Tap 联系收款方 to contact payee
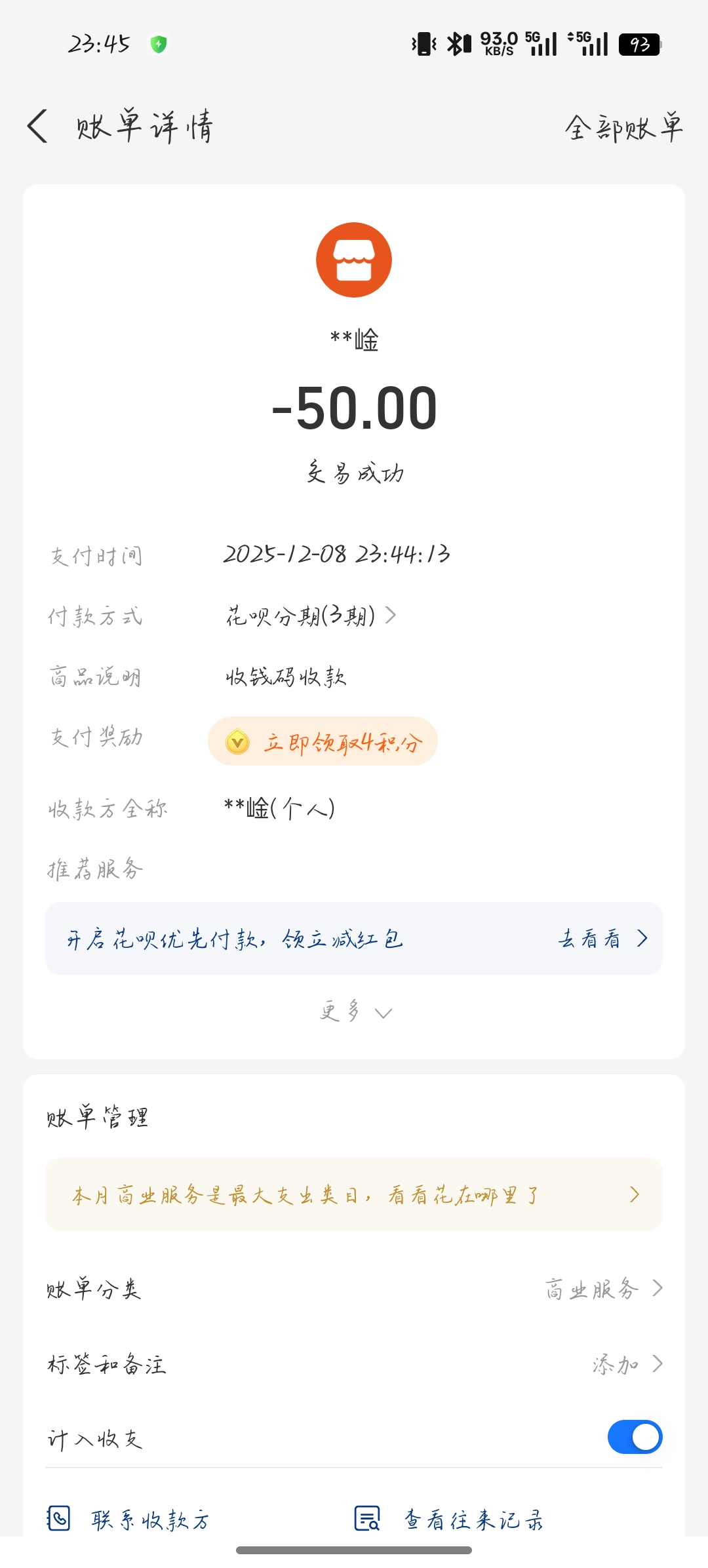This screenshot has height=1568, width=708. (130, 1519)
